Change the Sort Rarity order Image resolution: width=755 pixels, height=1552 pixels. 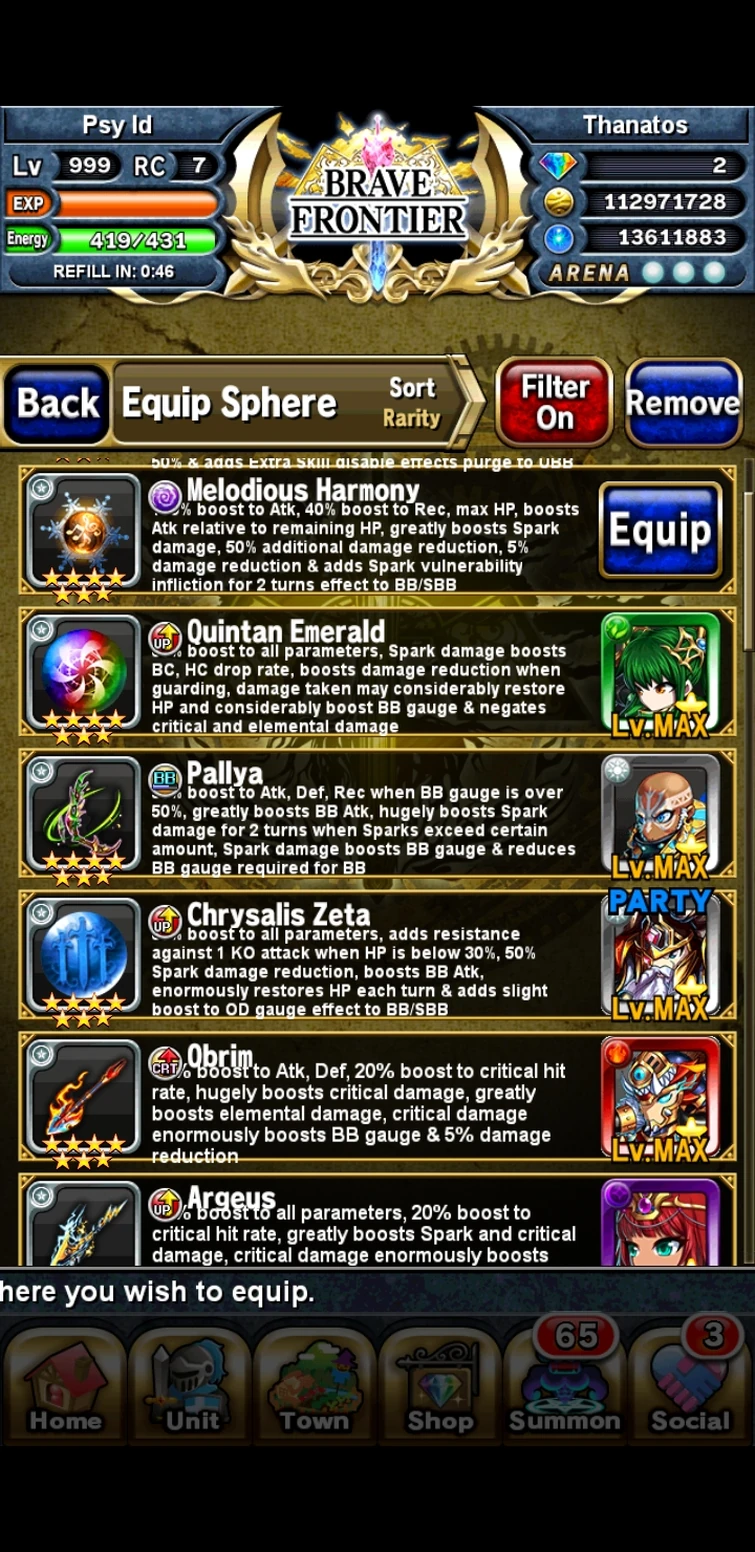(412, 402)
